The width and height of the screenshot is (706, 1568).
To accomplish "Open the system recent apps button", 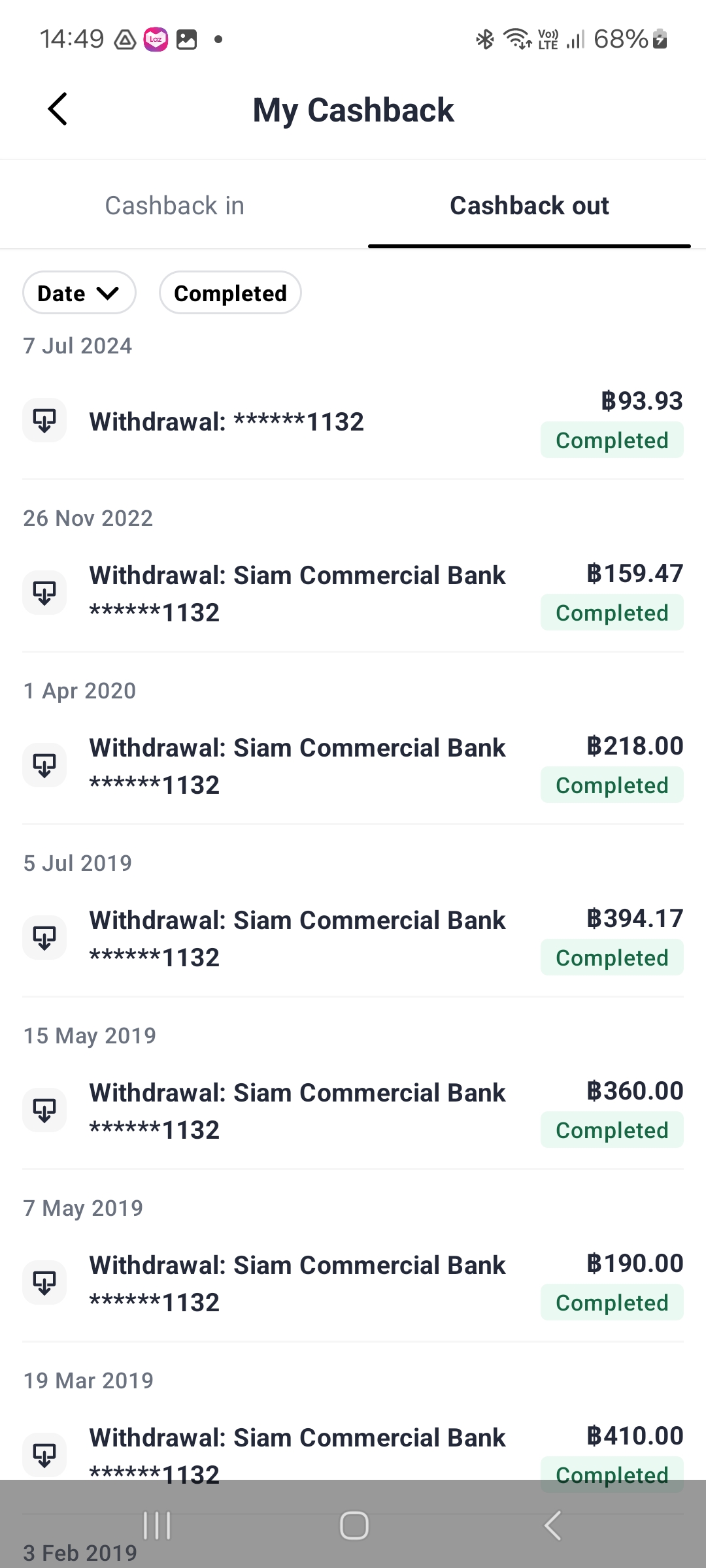I will (157, 1526).
